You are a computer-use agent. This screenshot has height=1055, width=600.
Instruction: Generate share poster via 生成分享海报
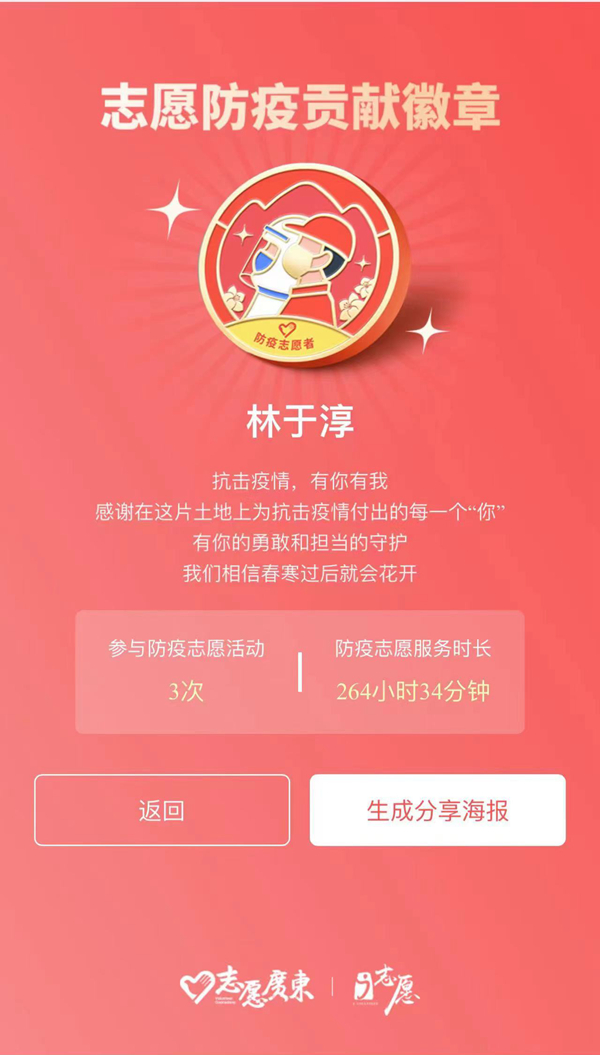437,810
